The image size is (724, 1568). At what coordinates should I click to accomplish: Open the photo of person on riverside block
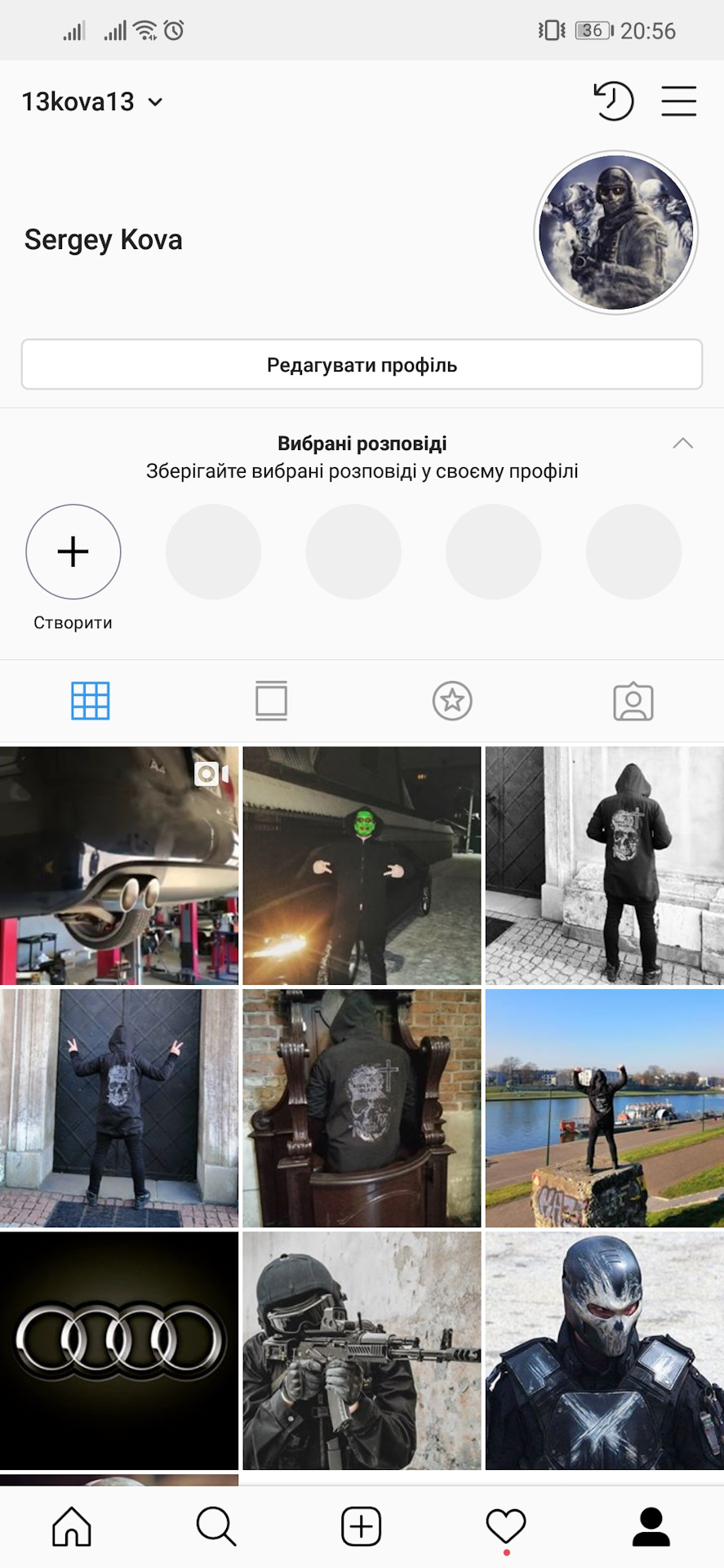(x=604, y=1108)
